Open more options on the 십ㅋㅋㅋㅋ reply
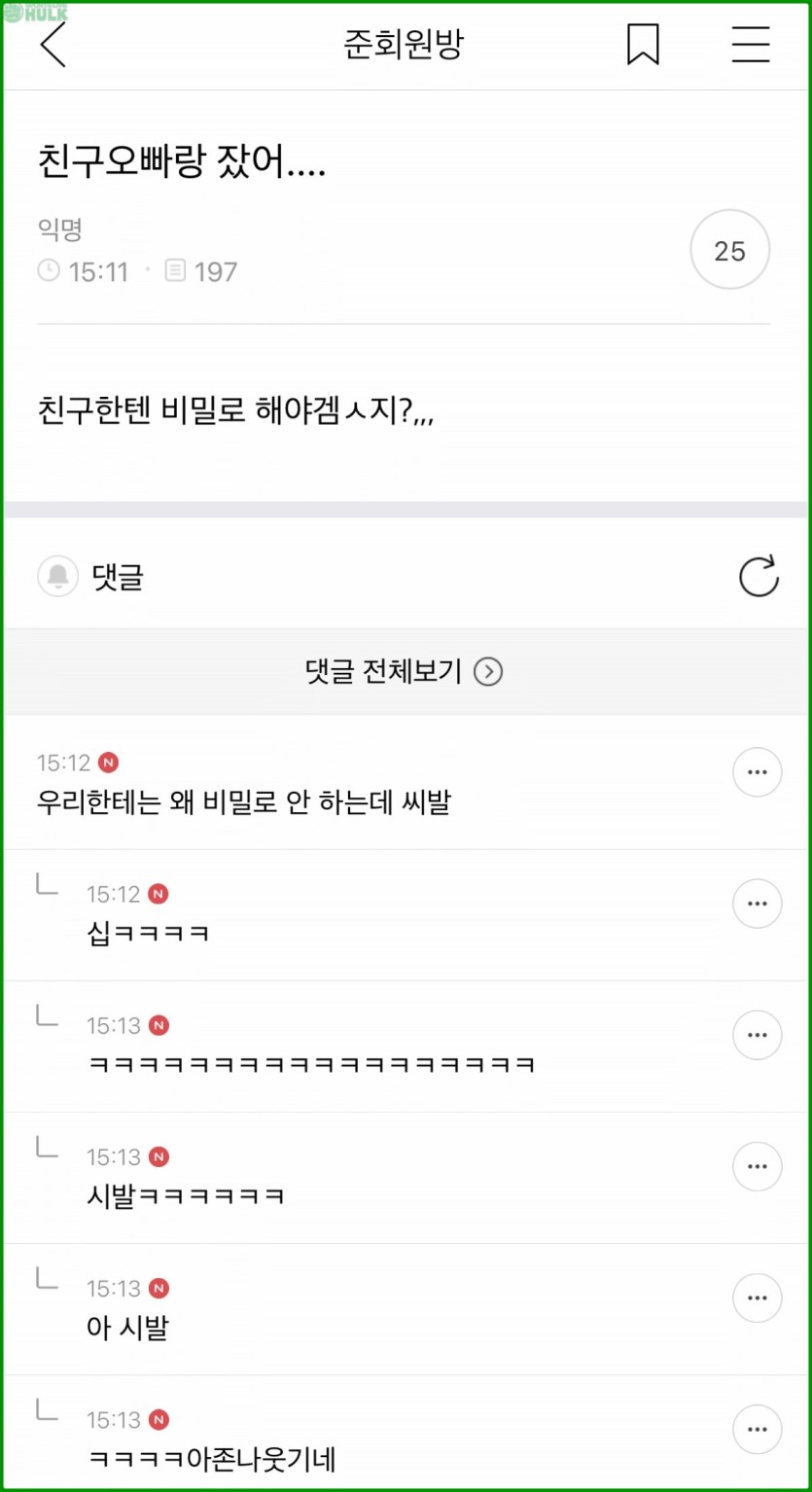812x1492 pixels. pos(757,905)
